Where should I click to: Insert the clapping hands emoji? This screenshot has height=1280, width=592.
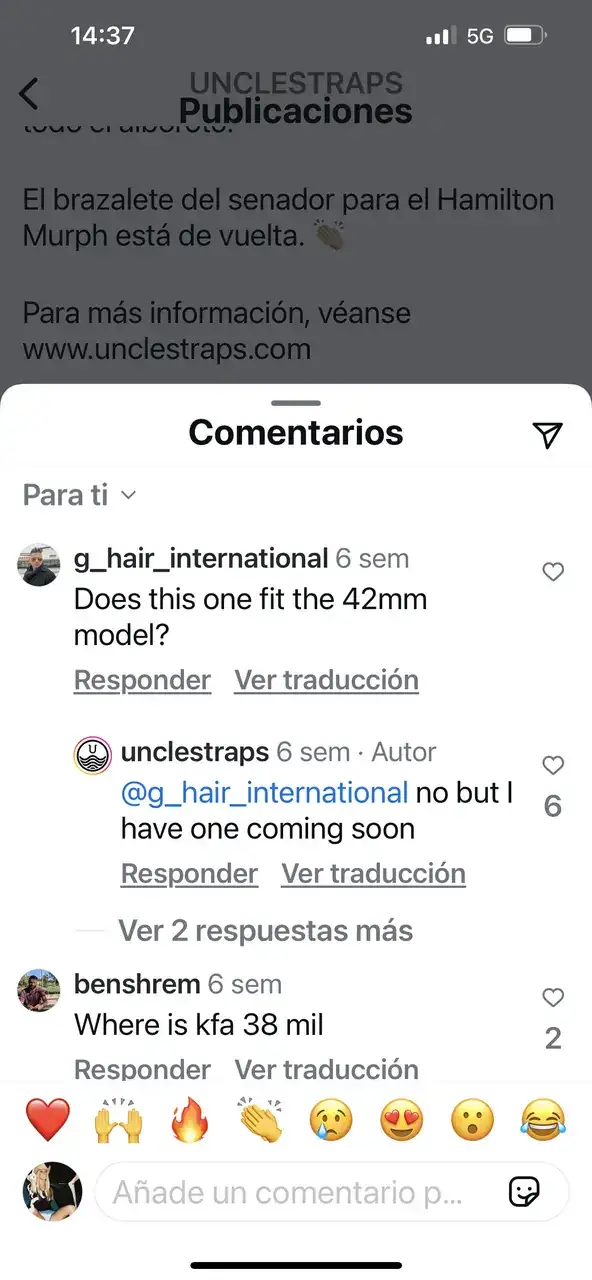(260, 1121)
